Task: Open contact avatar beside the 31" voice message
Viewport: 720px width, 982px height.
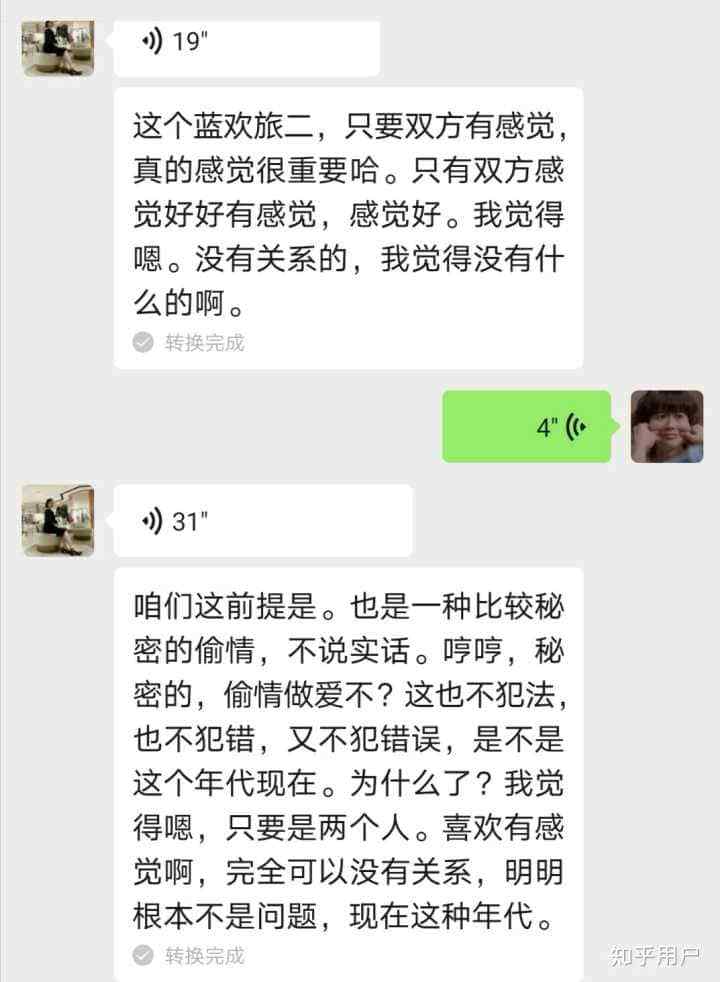Action: pos(58,521)
